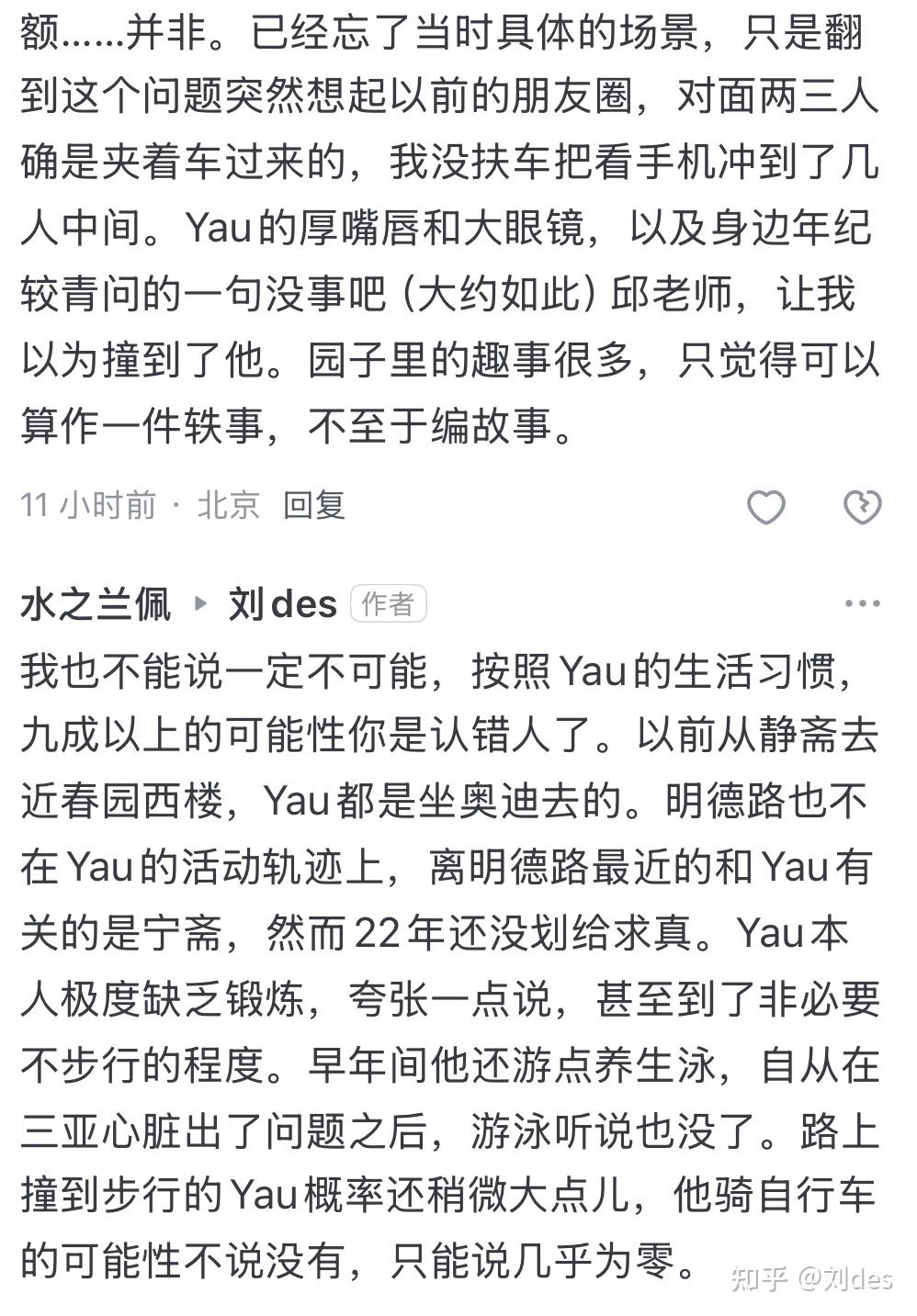Viewport: 917px width, 1316px height.
Task: Open overflow menu on 水之兰佩's comment
Action: (862, 604)
